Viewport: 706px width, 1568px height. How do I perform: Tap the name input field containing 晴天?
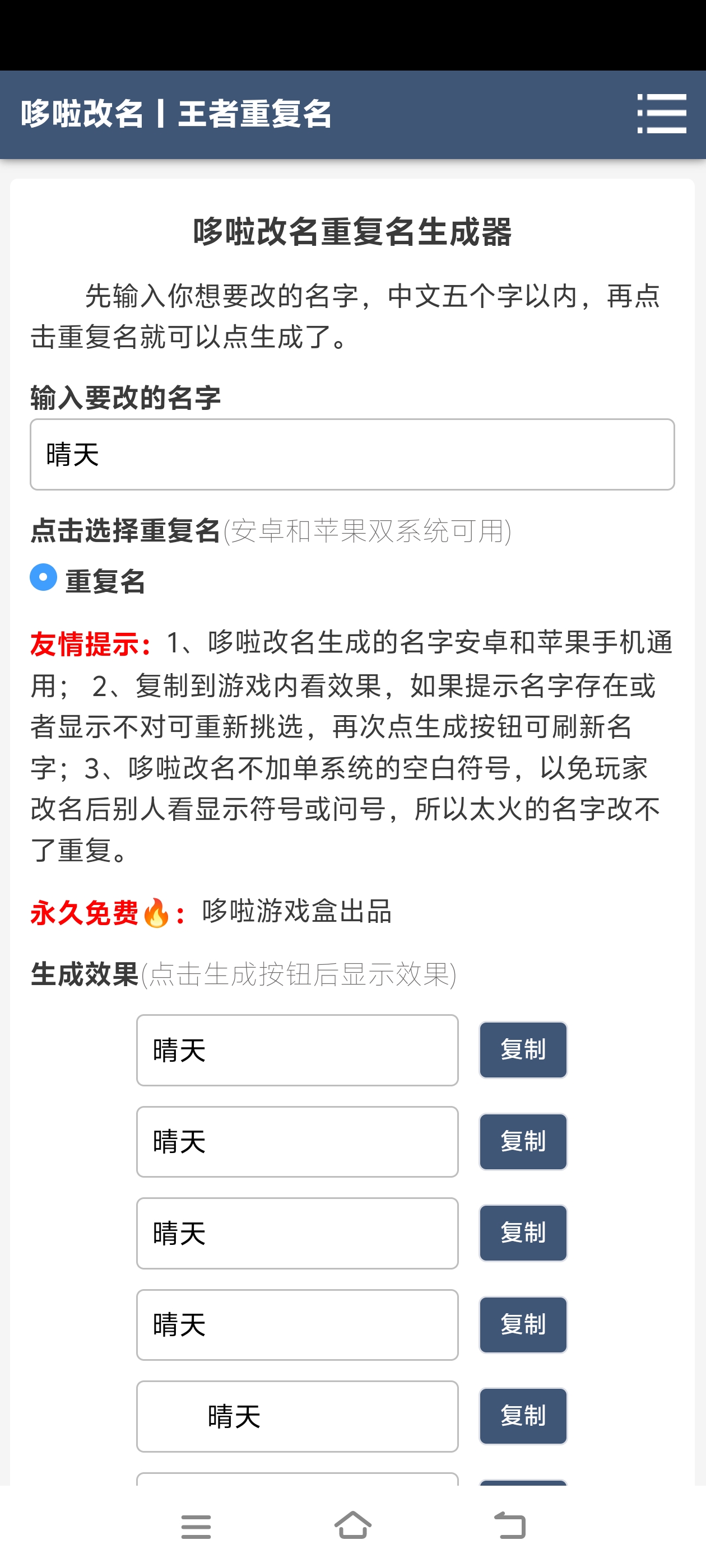(x=352, y=454)
